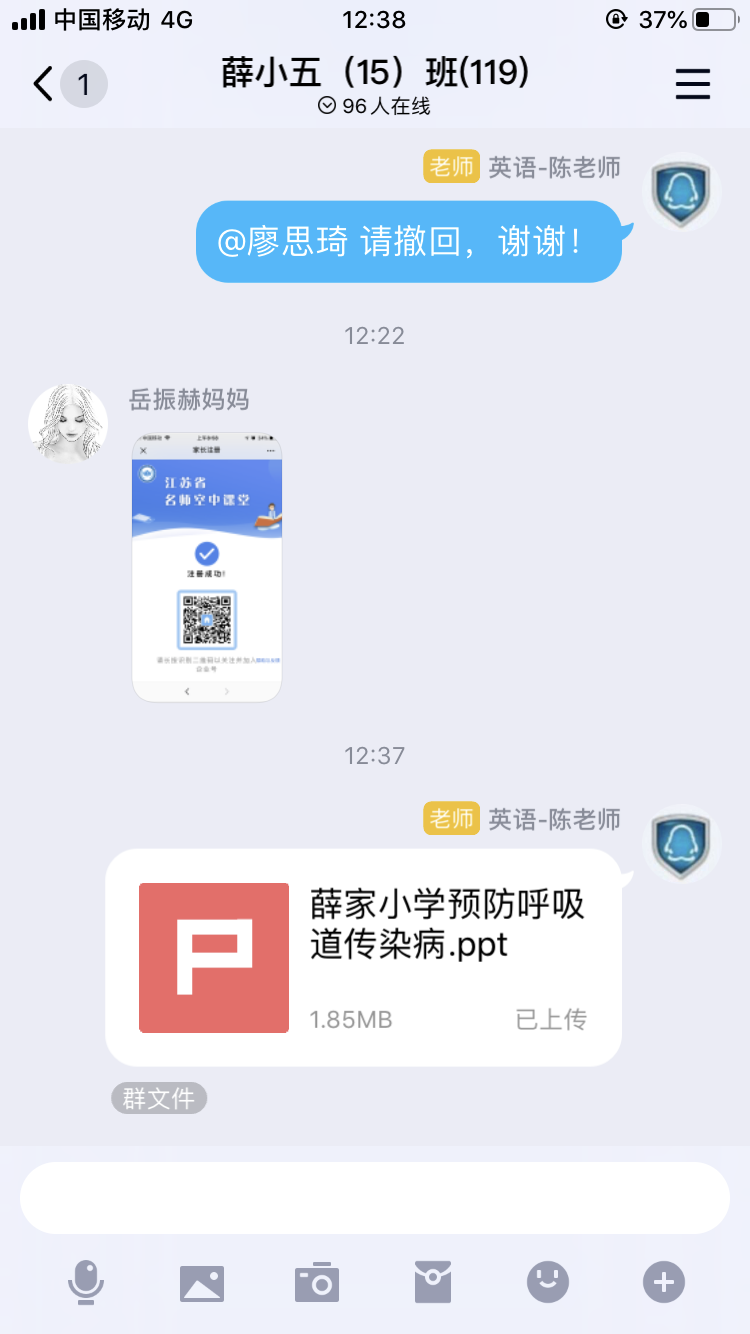Start a voice message with the microphone
The width and height of the screenshot is (750, 1334).
click(x=86, y=1282)
